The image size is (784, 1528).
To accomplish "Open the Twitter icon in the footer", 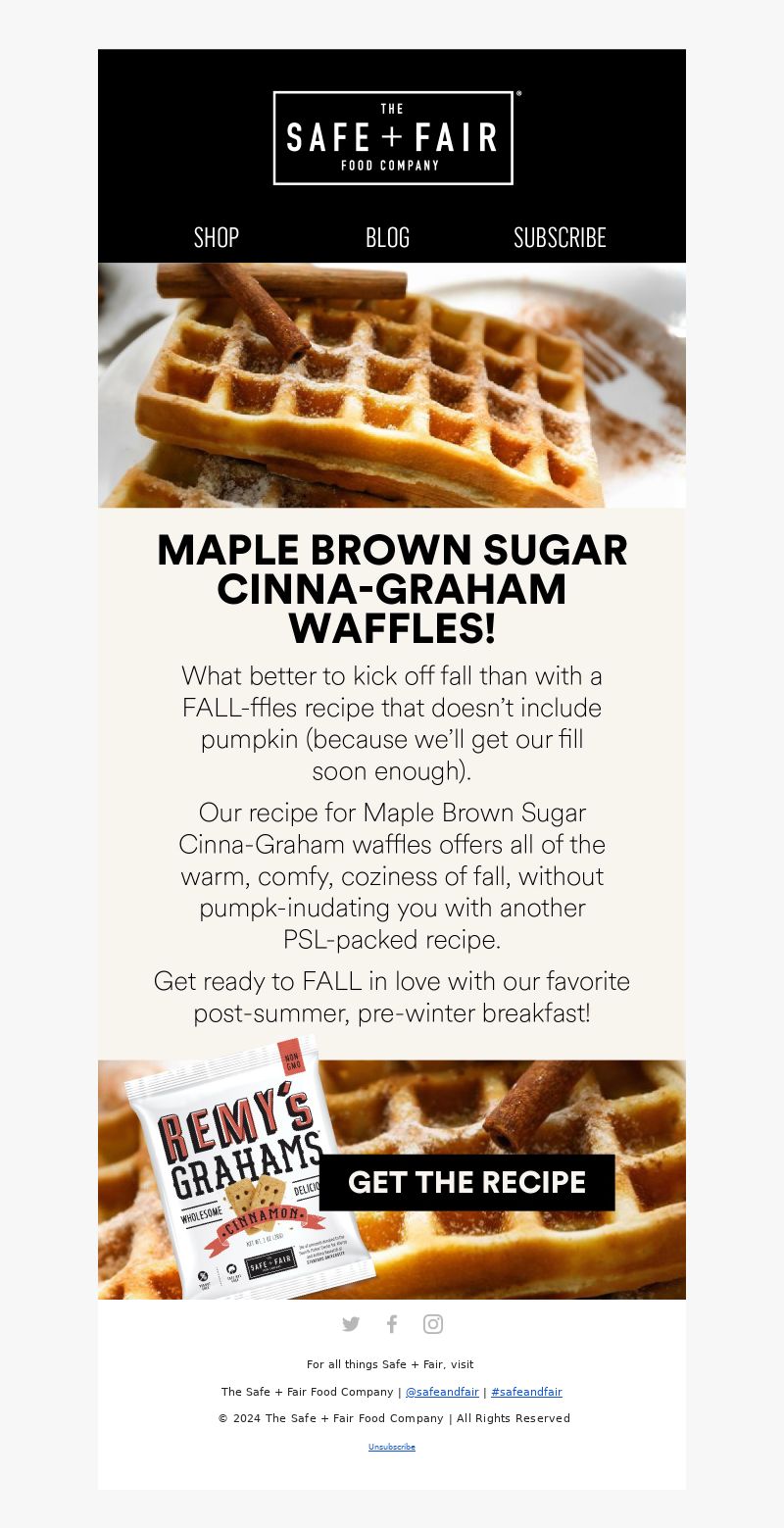I will pos(351,1324).
